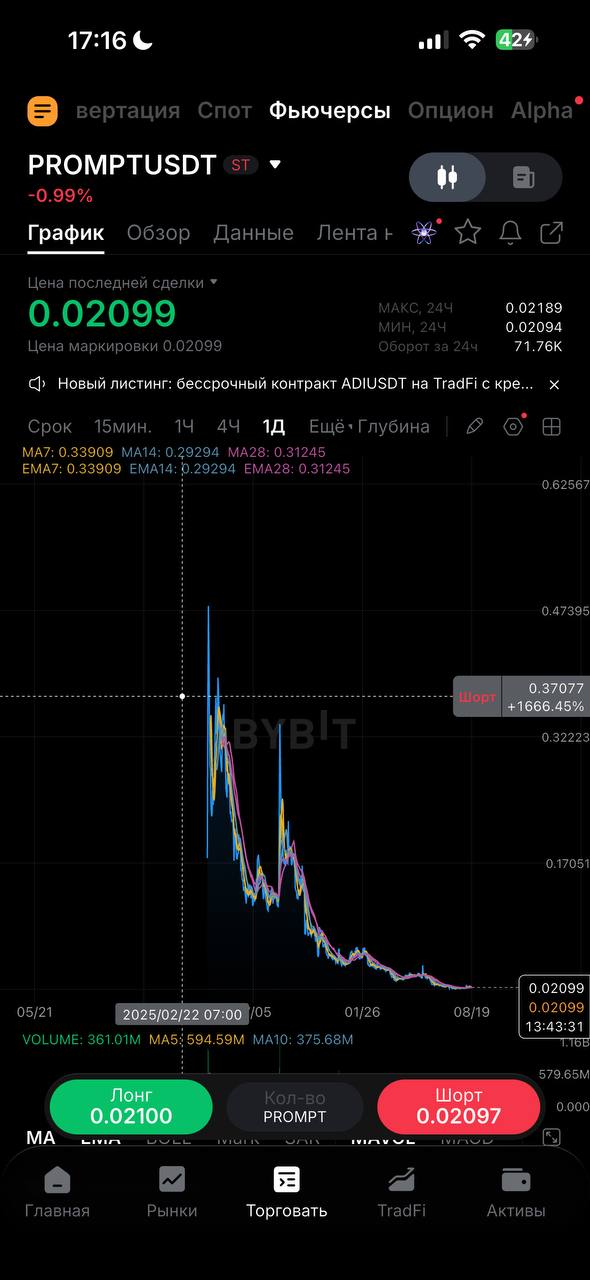Expand the PROMPTUSDT pair selector
Screen dimensions: 590x1280
click(275, 165)
